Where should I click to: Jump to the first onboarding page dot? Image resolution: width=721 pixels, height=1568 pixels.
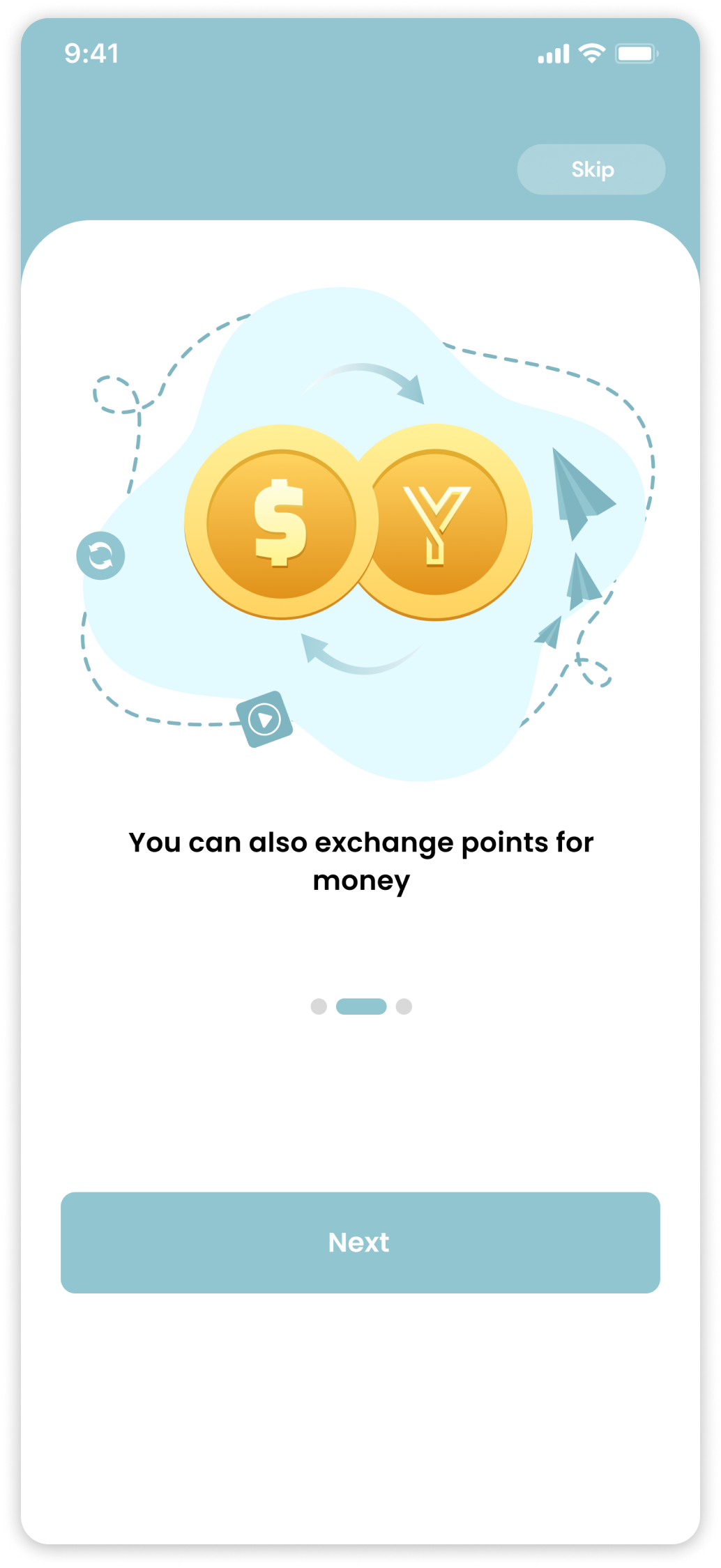coord(319,1006)
